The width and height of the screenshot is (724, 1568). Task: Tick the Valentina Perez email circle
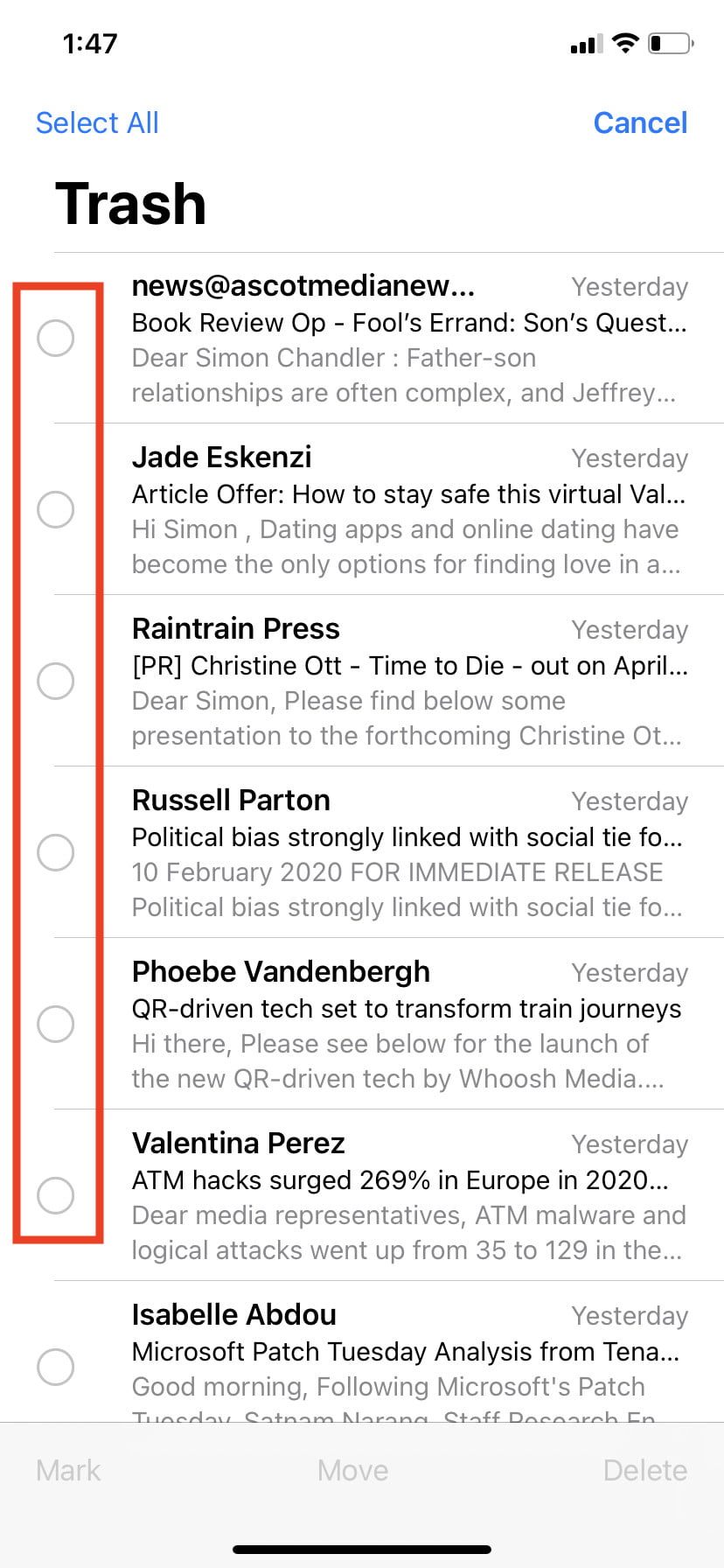pos(56,1195)
